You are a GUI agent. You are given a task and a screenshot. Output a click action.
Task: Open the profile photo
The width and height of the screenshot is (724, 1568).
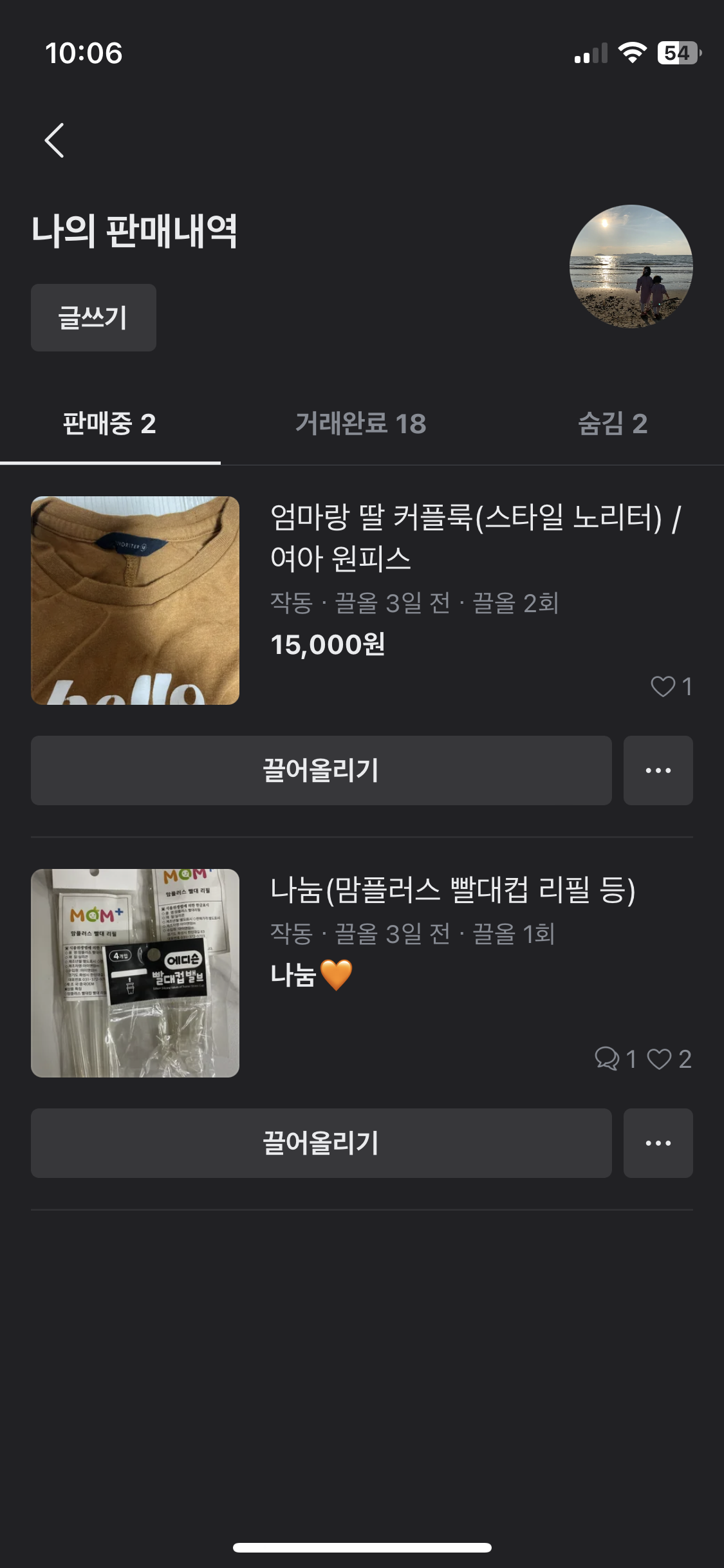click(x=631, y=266)
